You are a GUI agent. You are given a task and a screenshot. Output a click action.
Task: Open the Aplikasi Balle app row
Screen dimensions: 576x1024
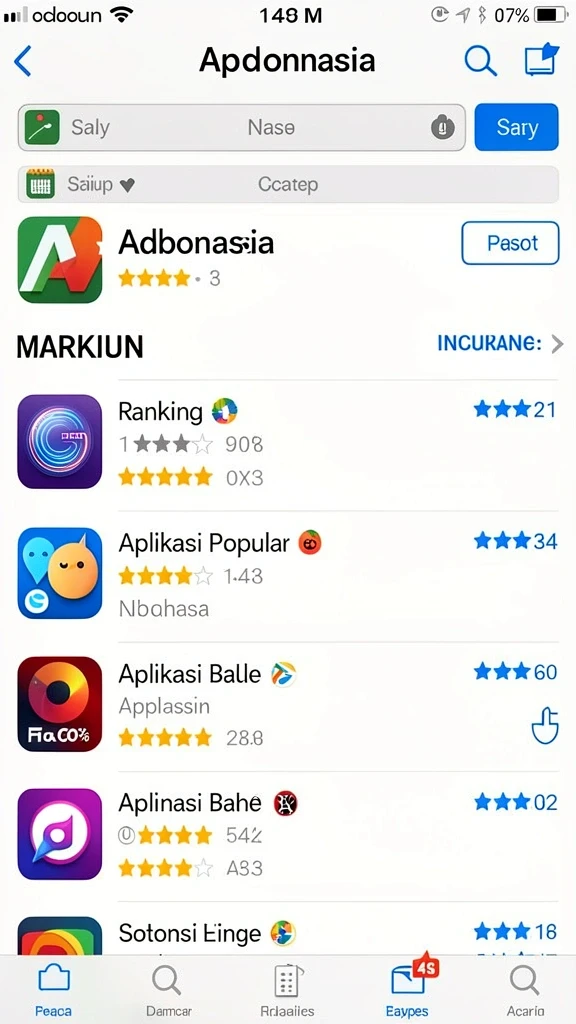point(288,705)
